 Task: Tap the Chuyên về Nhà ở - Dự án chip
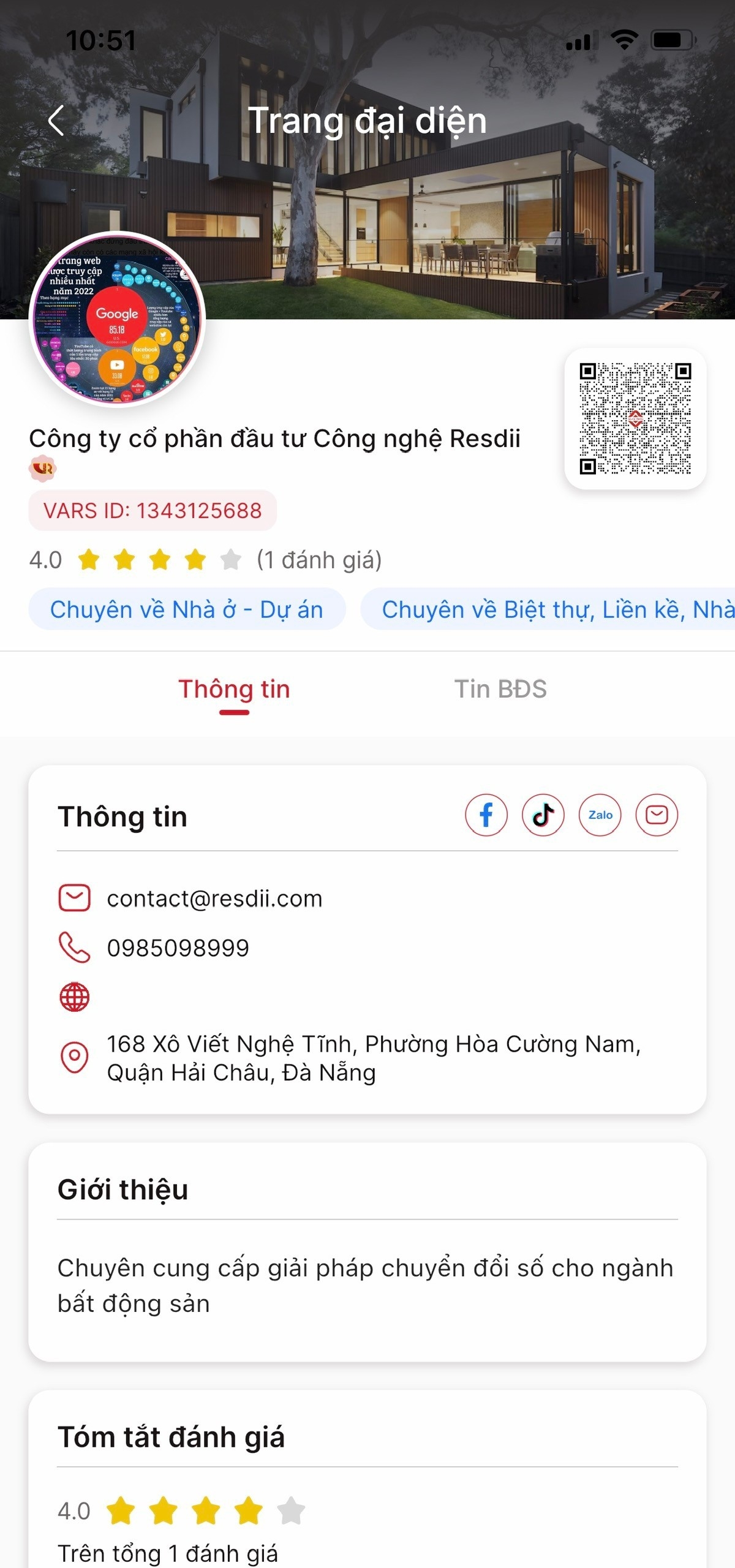[x=187, y=609]
